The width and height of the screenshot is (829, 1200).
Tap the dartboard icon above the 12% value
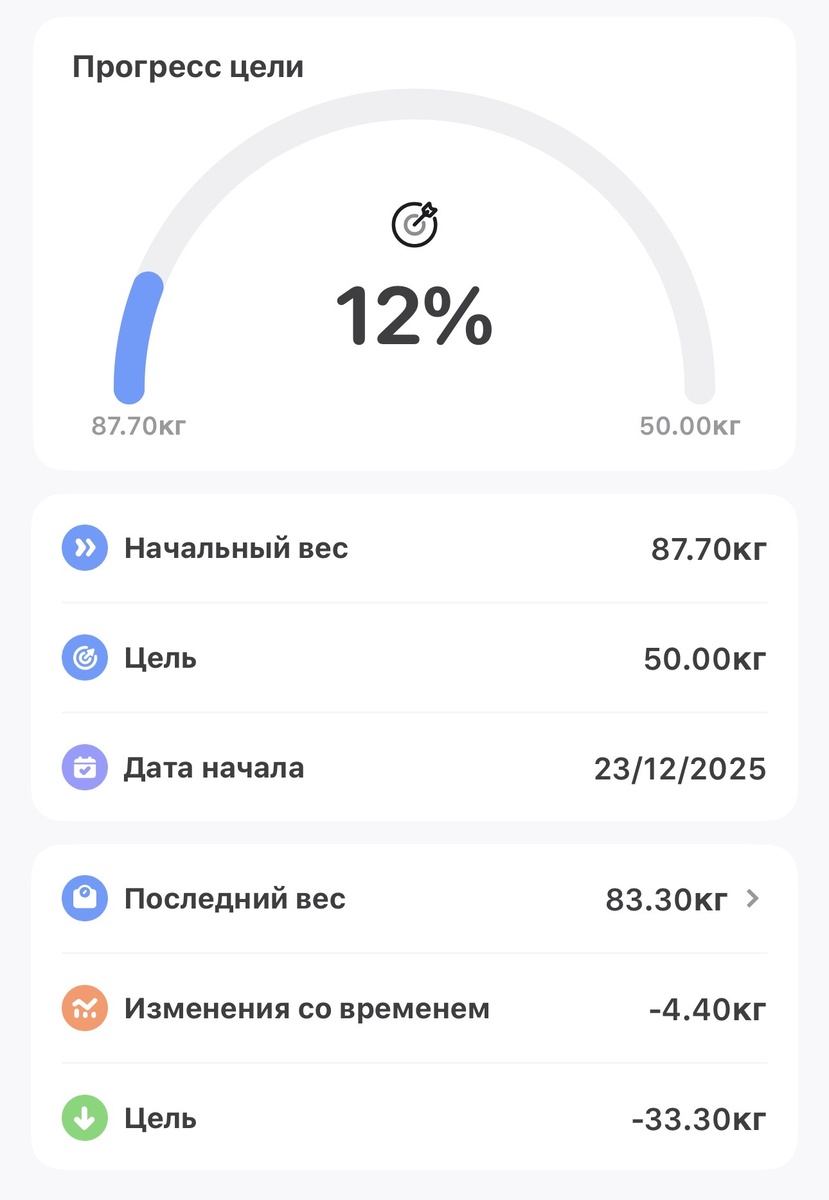pyautogui.click(x=414, y=224)
